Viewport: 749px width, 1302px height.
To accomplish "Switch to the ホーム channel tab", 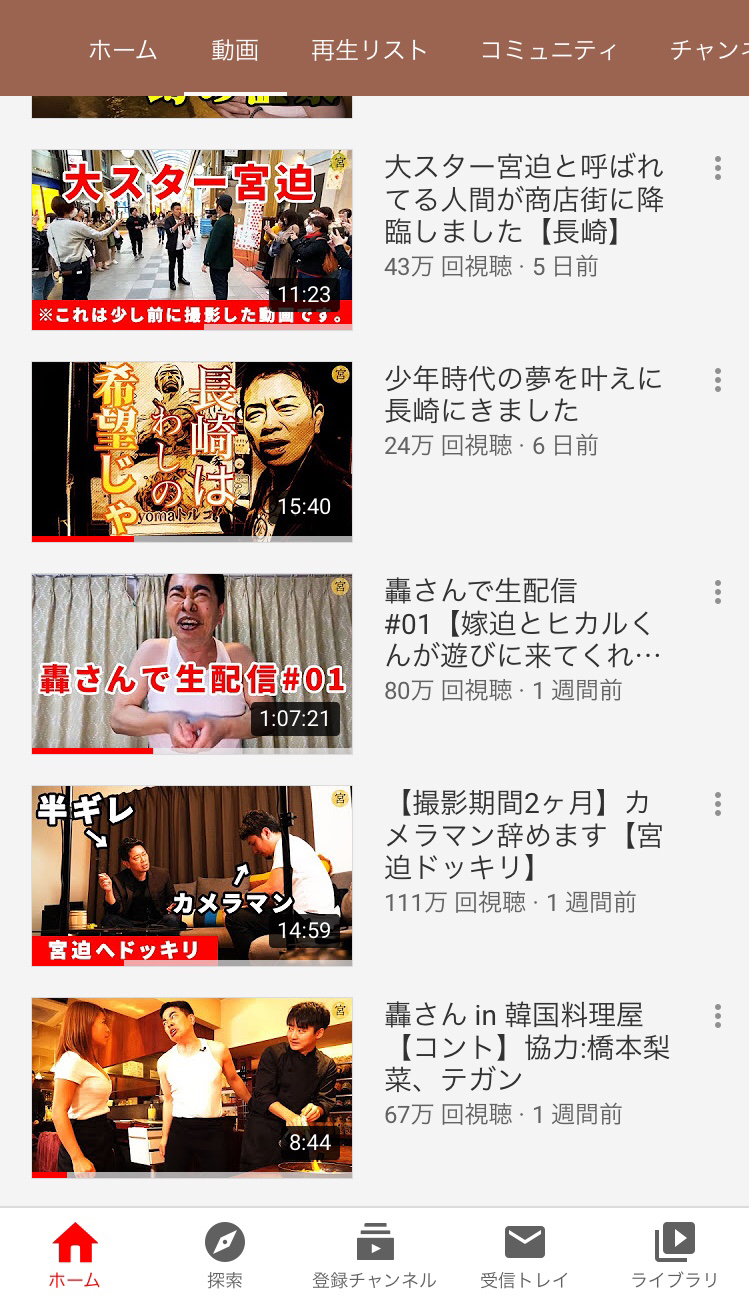I will 123,50.
